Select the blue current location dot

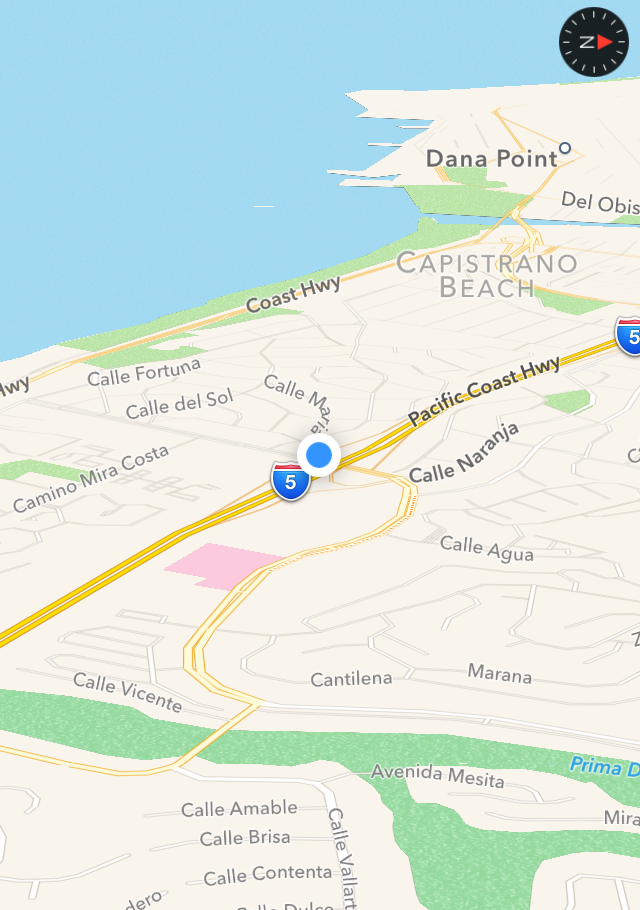(319, 455)
